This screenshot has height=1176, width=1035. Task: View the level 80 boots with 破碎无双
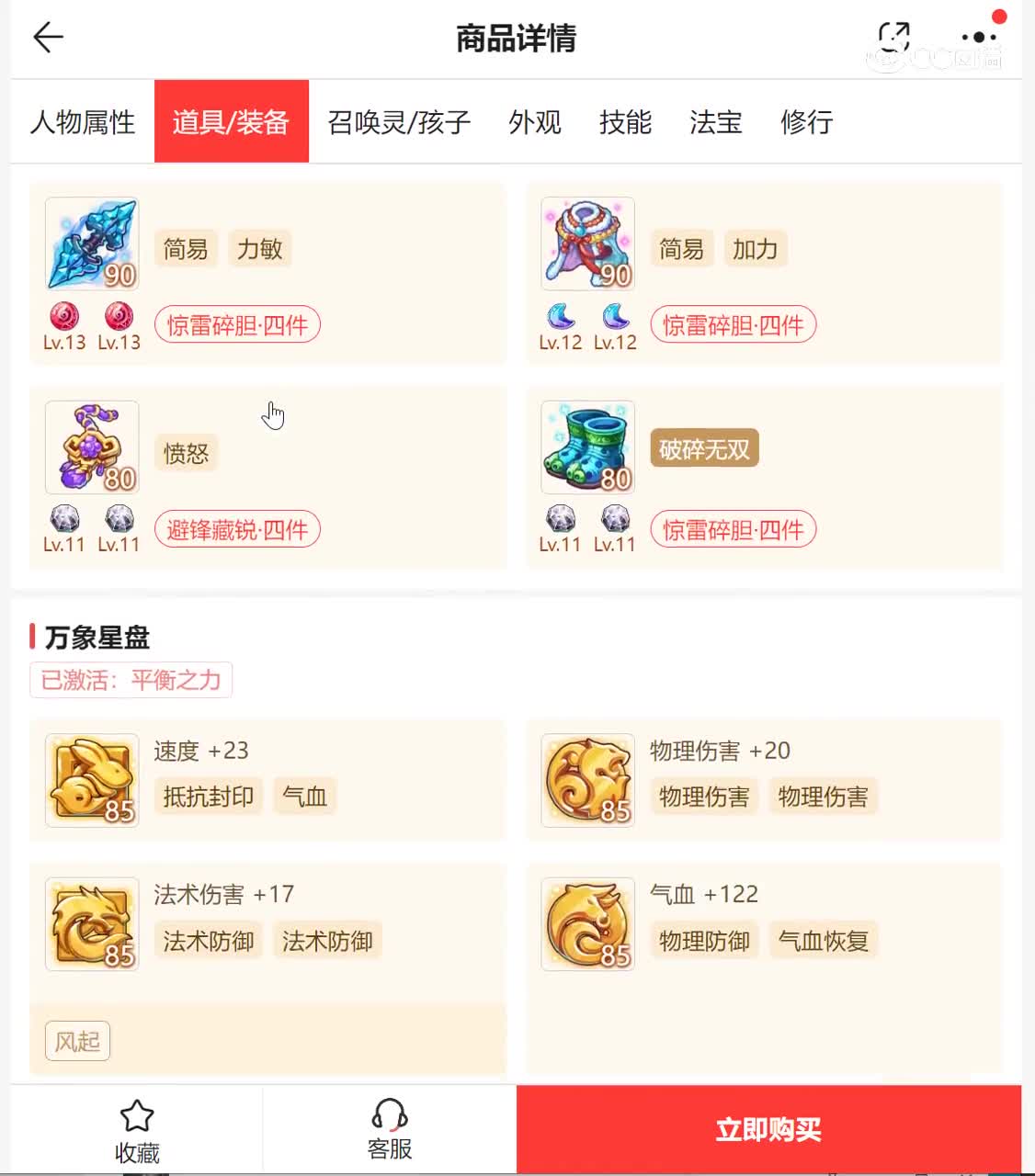pos(588,448)
